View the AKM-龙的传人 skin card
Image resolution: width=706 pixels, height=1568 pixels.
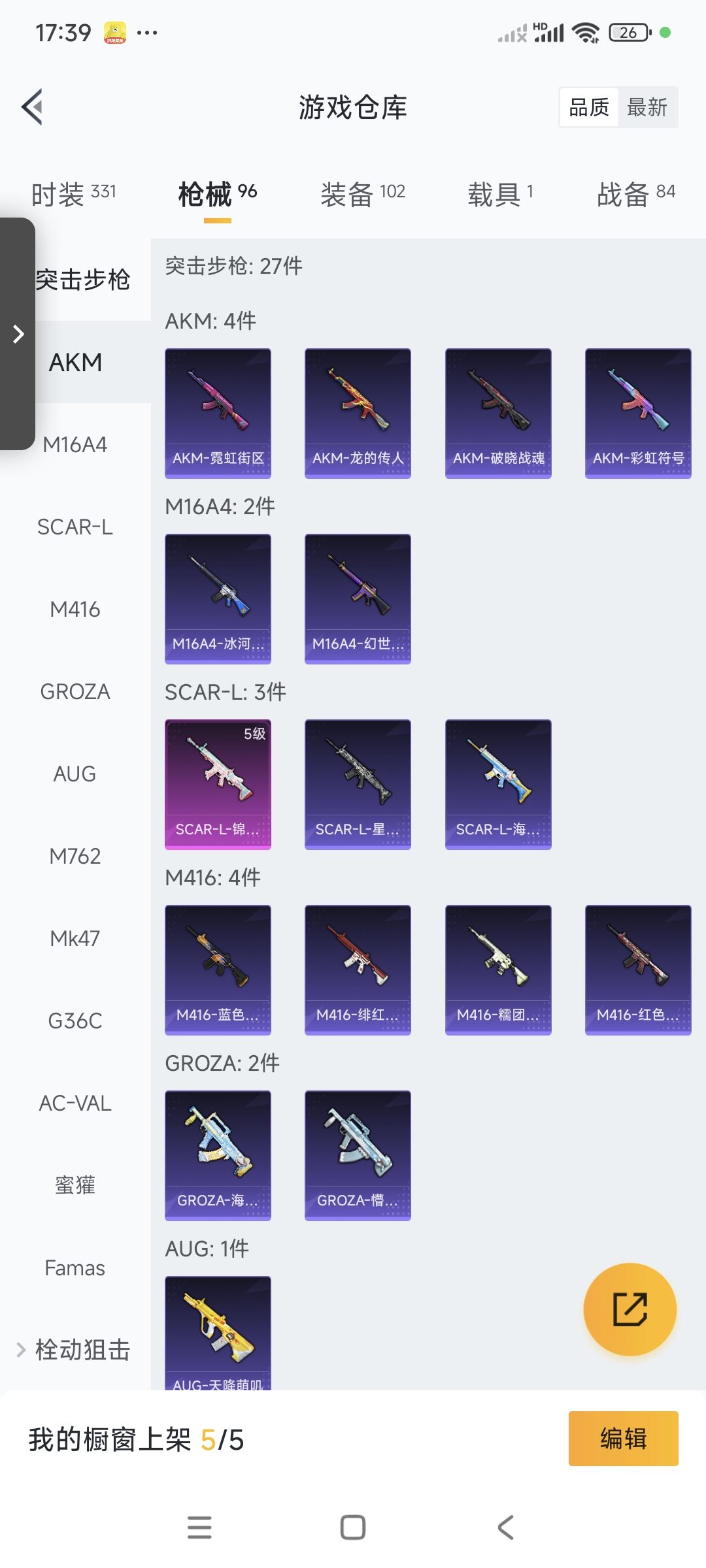[x=358, y=413]
